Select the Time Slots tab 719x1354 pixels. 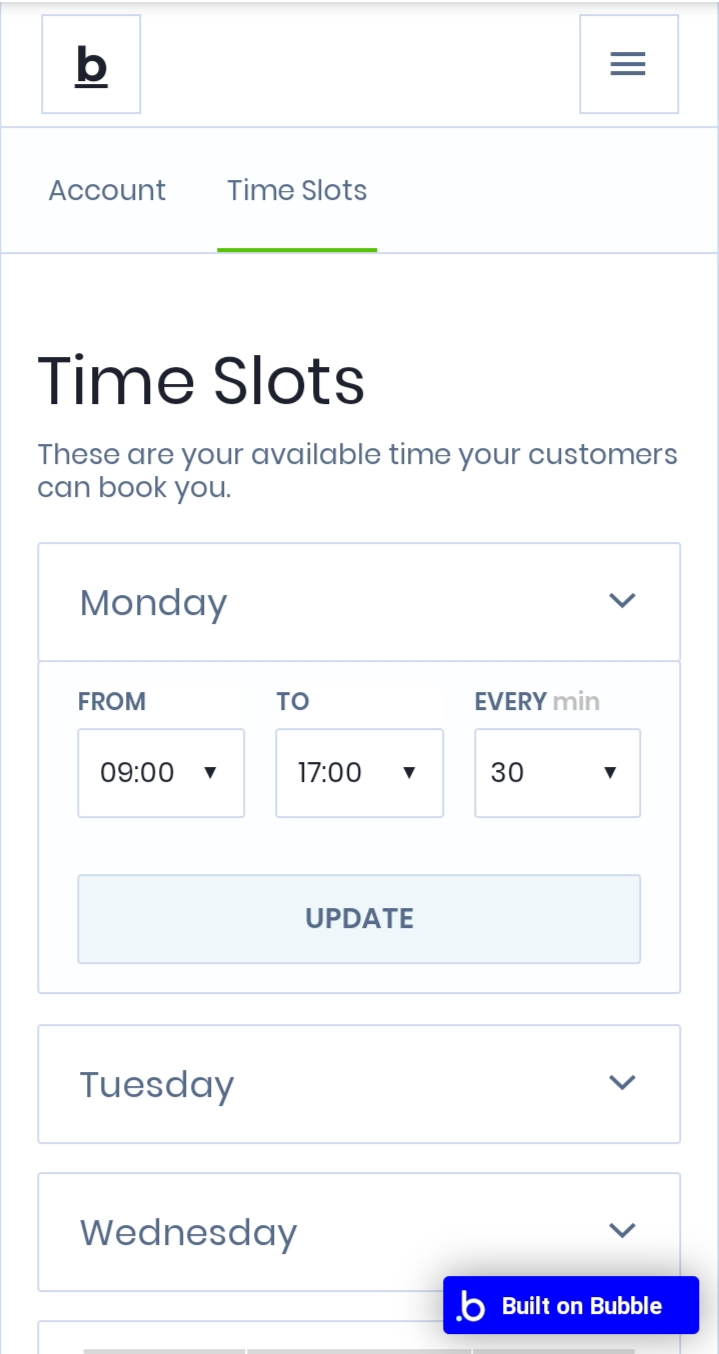click(x=297, y=190)
